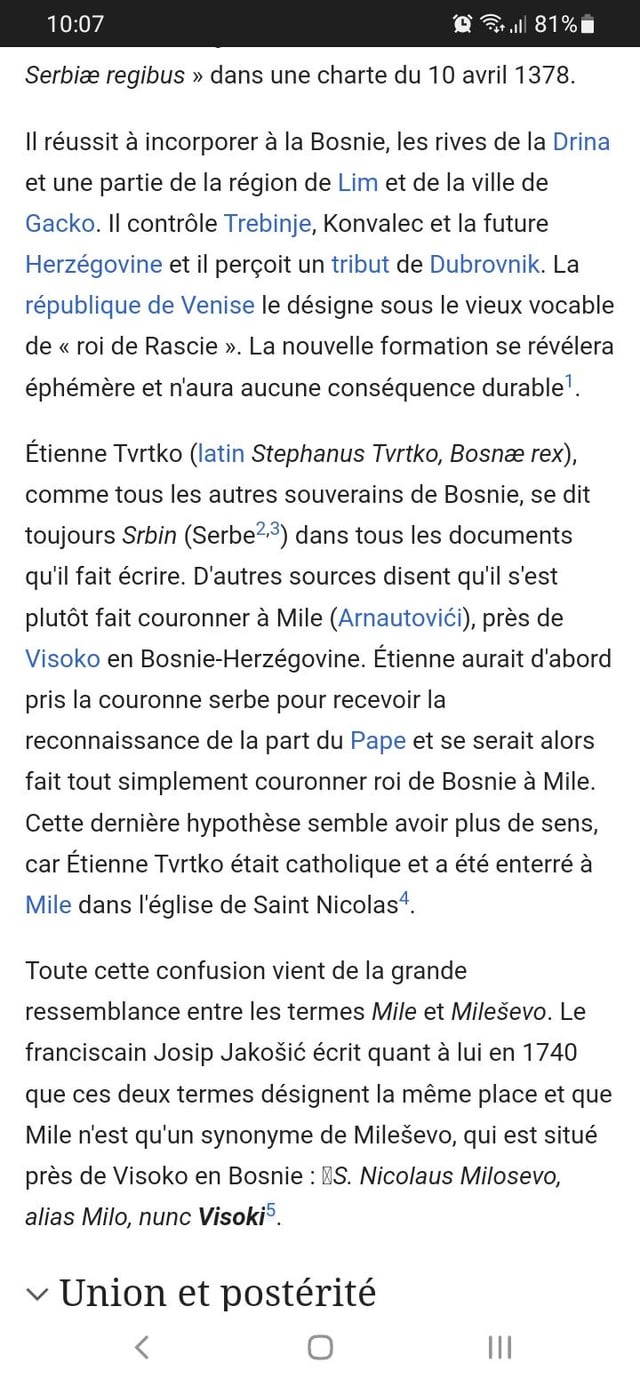The height and width of the screenshot is (1386, 640).
Task: Open recent apps from the navigation bar
Action: click(x=499, y=1347)
